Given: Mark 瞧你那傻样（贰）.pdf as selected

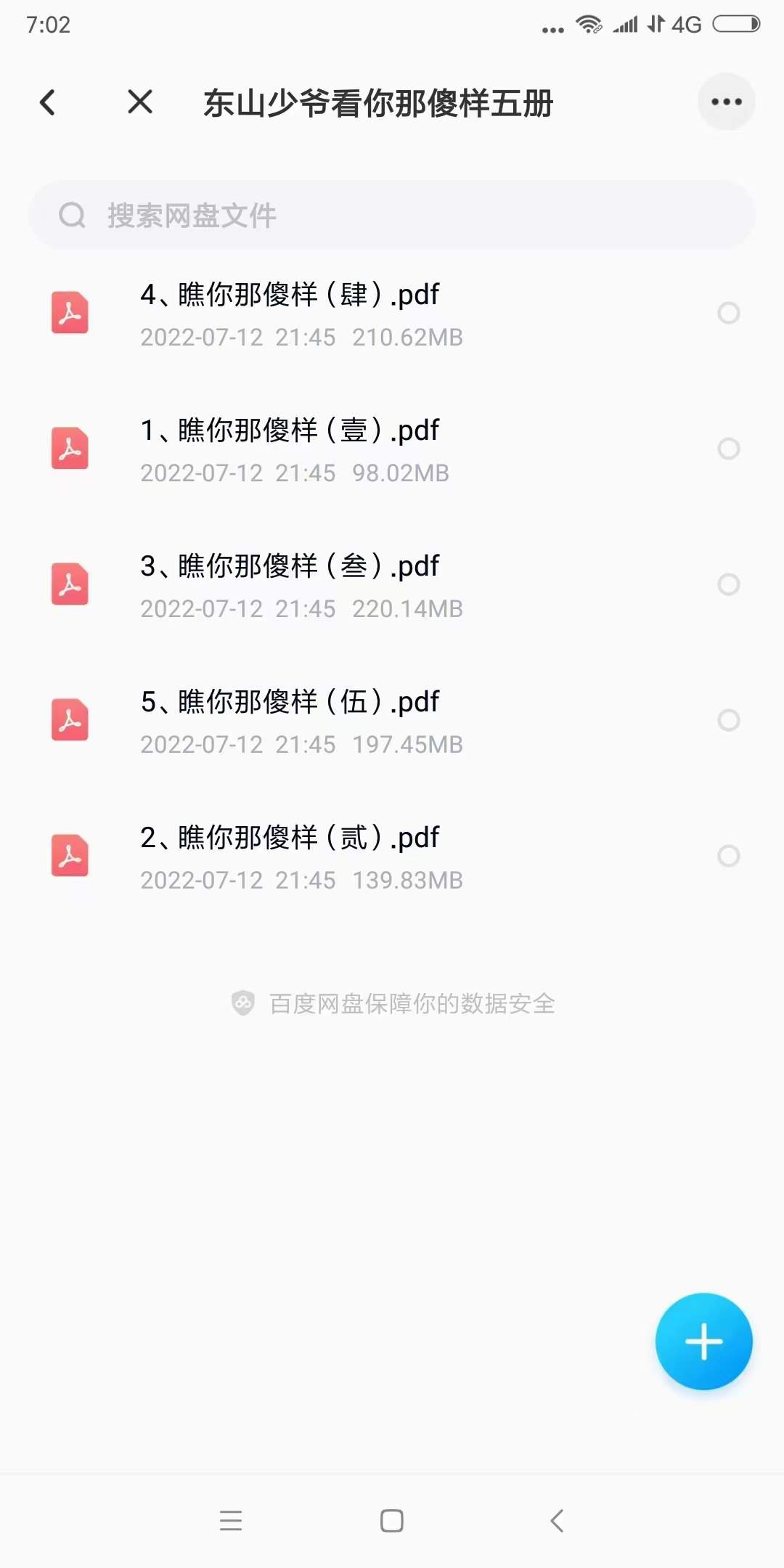Looking at the screenshot, I should coord(728,857).
